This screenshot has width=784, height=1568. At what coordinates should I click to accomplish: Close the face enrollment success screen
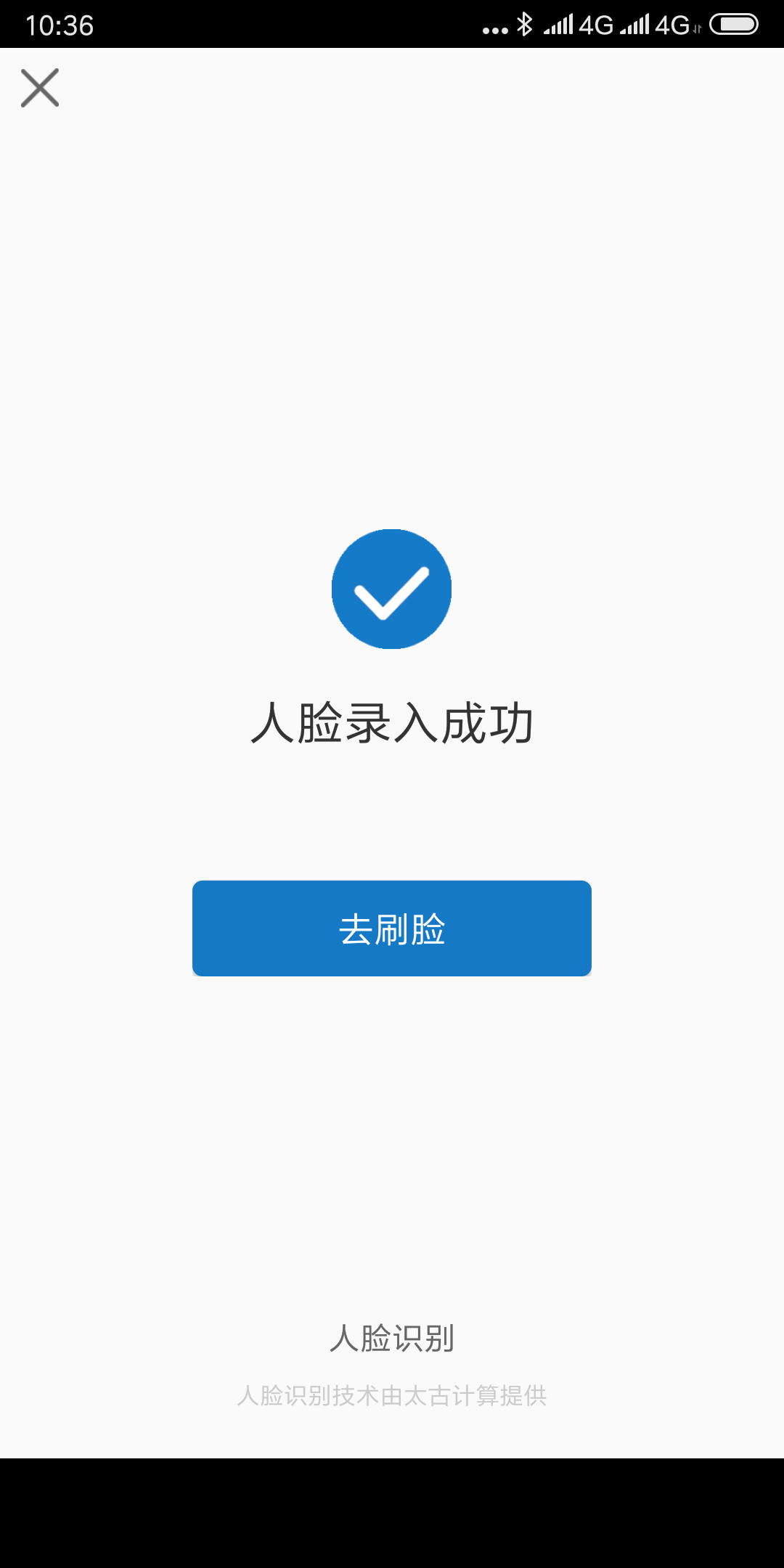(x=40, y=88)
